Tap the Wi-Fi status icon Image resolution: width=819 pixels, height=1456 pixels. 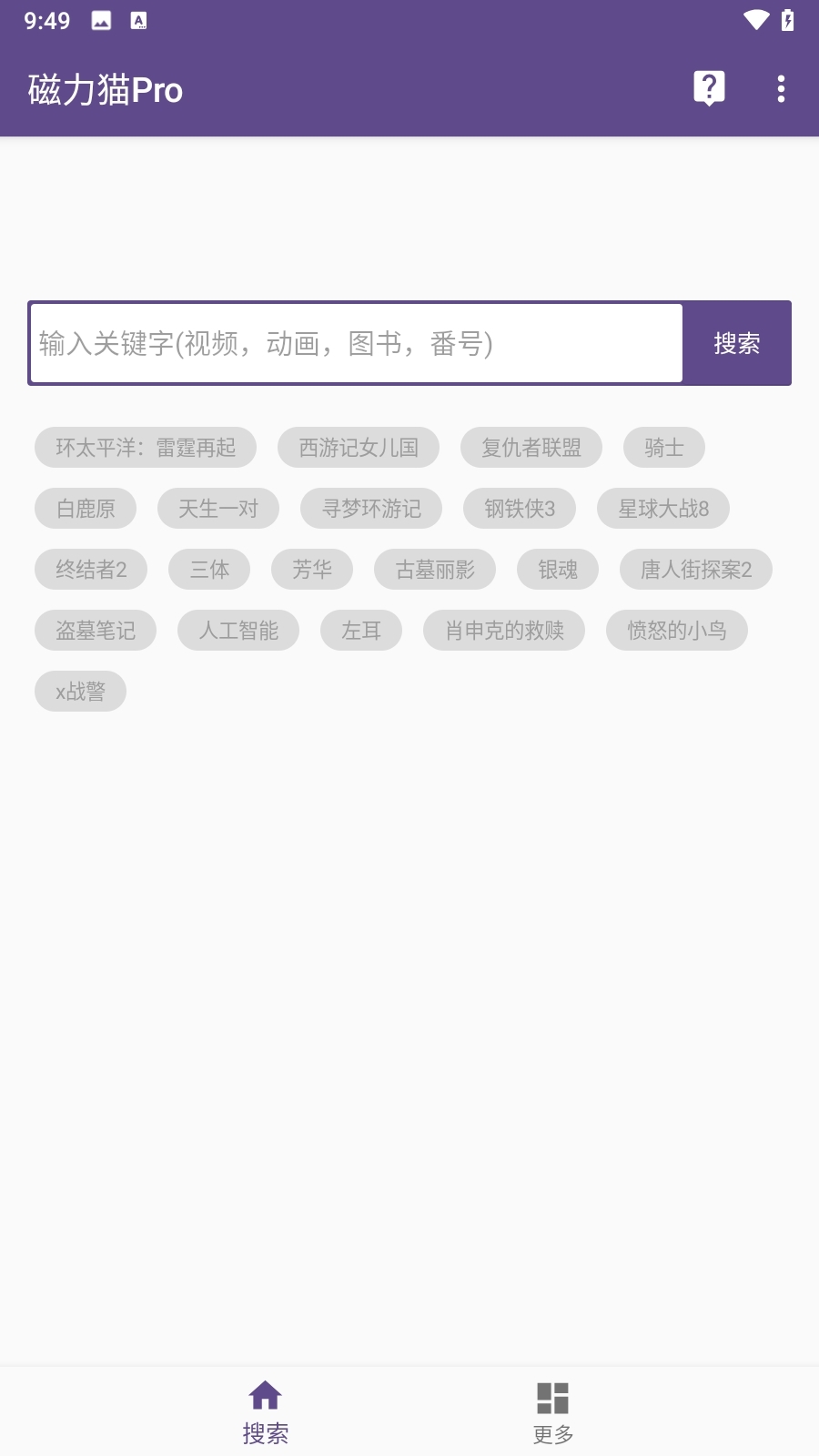tap(758, 20)
